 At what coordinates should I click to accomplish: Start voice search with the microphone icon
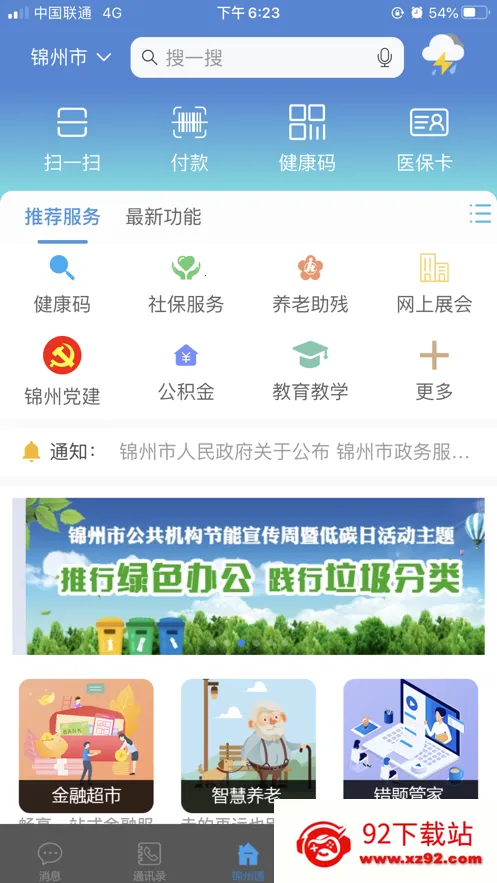point(384,57)
